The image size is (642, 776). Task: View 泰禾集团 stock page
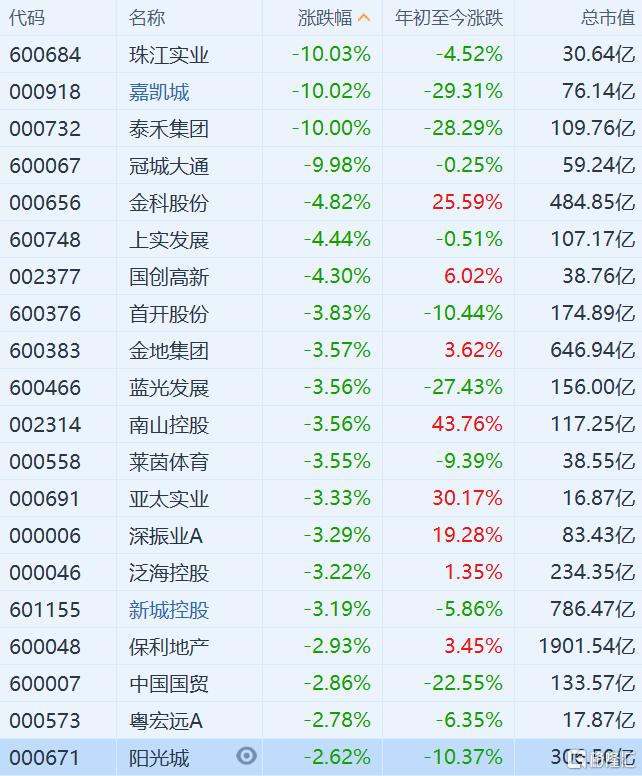click(169, 129)
